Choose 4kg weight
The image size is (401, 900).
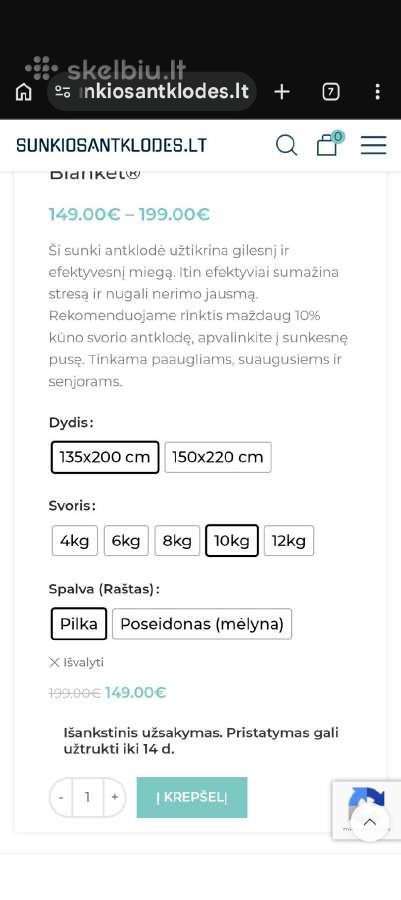pos(75,541)
